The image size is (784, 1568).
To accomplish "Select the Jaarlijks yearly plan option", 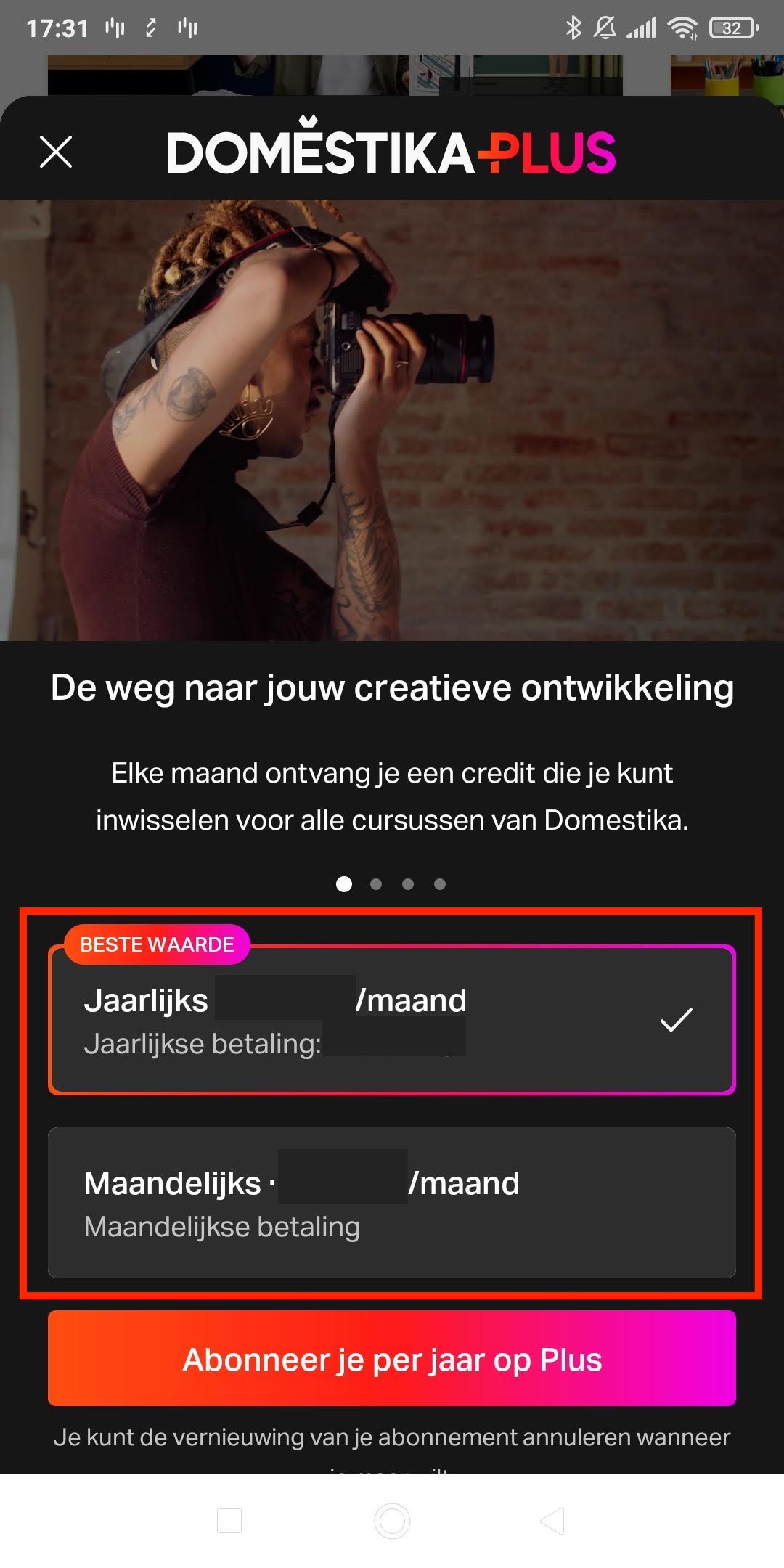I will click(392, 1020).
